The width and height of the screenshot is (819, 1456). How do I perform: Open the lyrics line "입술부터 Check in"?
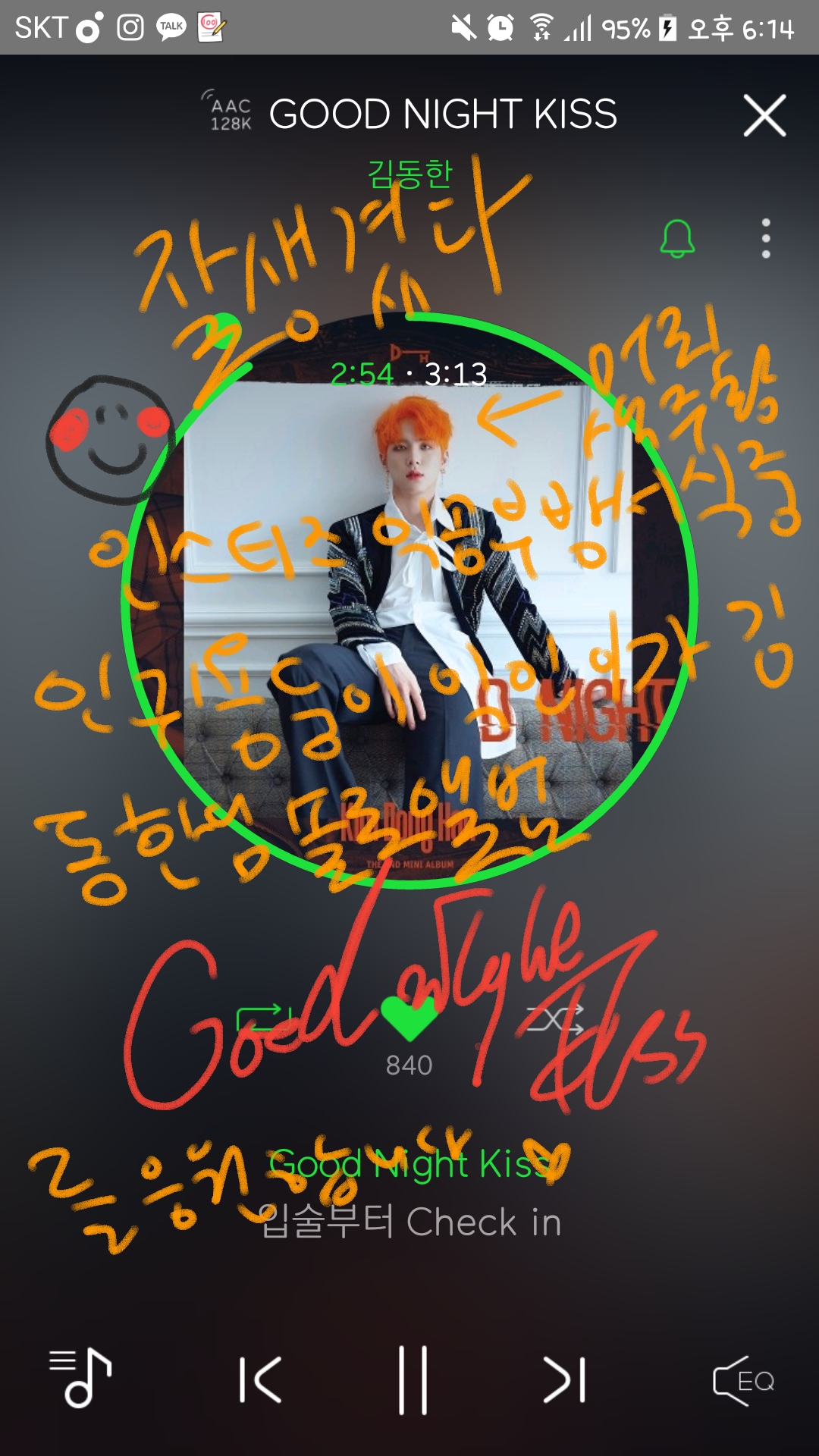click(x=409, y=1222)
